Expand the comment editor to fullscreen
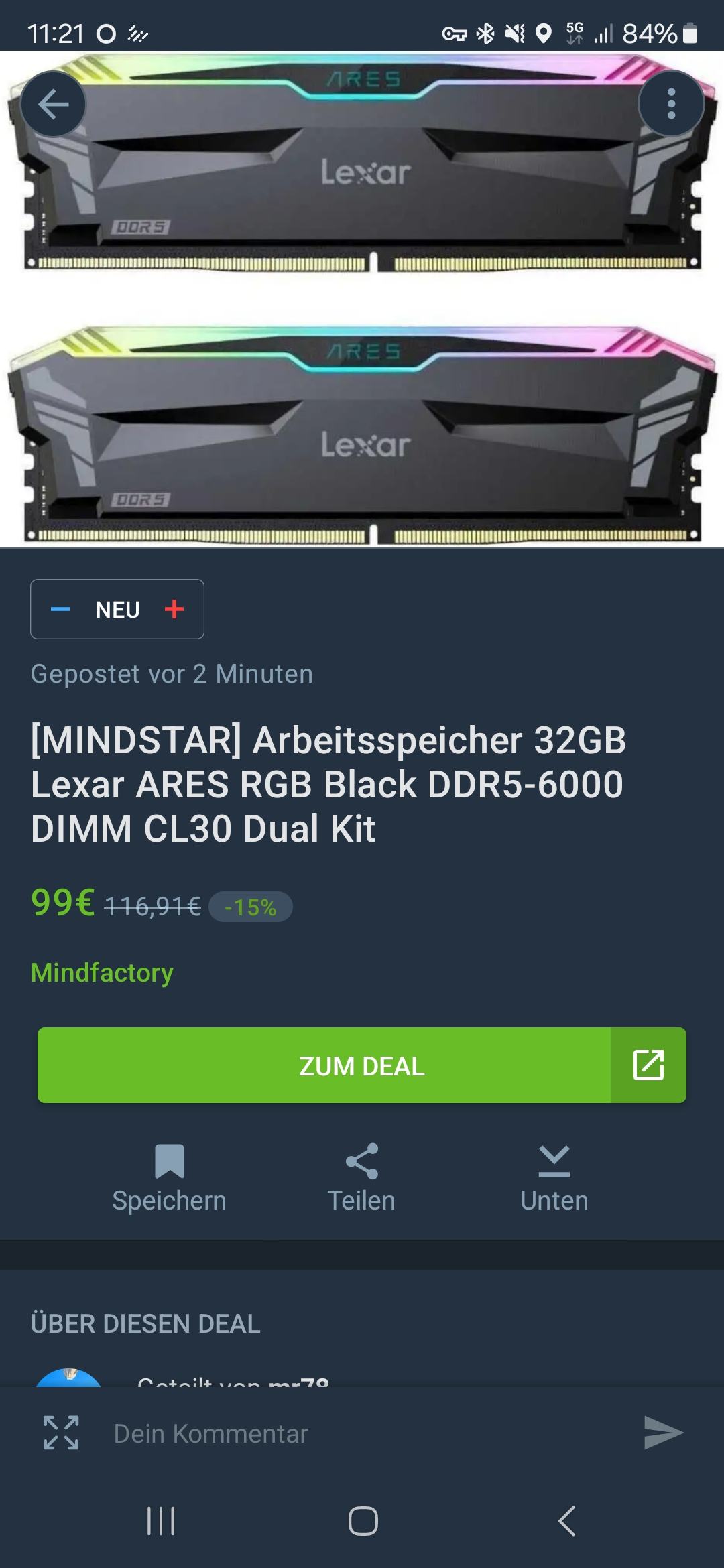 61,1433
